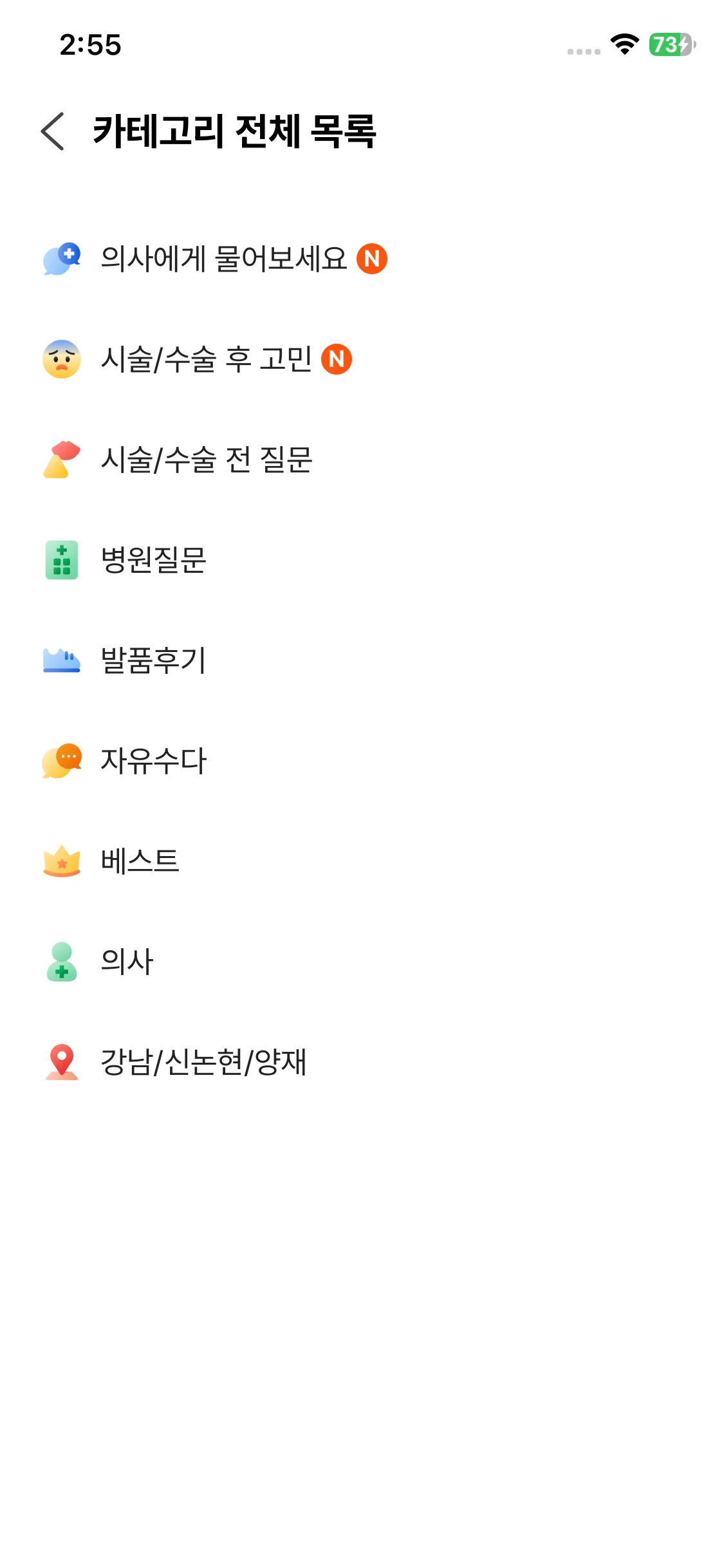The image size is (724, 1568).
Task: View the 발품후기 category
Action: [x=153, y=660]
